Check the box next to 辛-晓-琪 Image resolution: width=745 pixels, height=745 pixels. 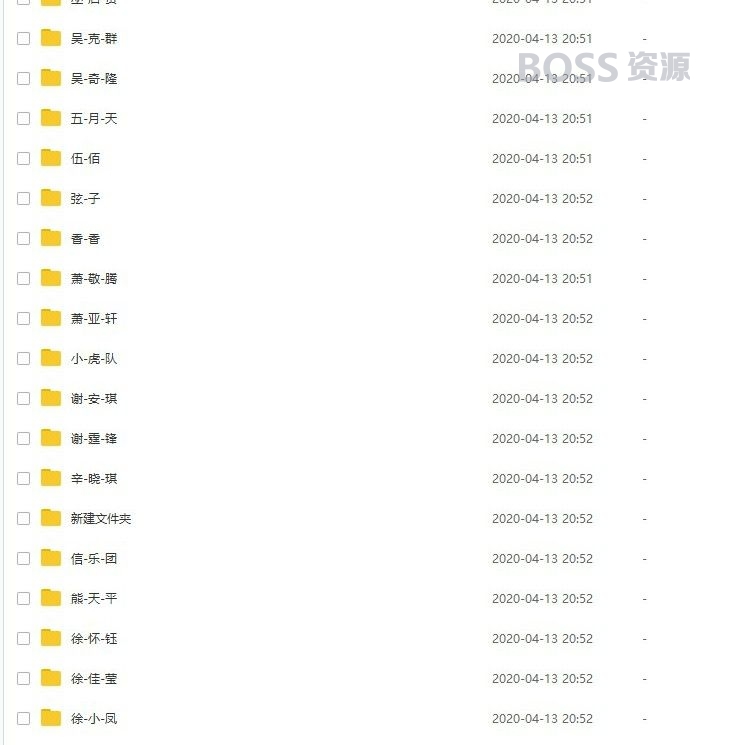(24, 478)
